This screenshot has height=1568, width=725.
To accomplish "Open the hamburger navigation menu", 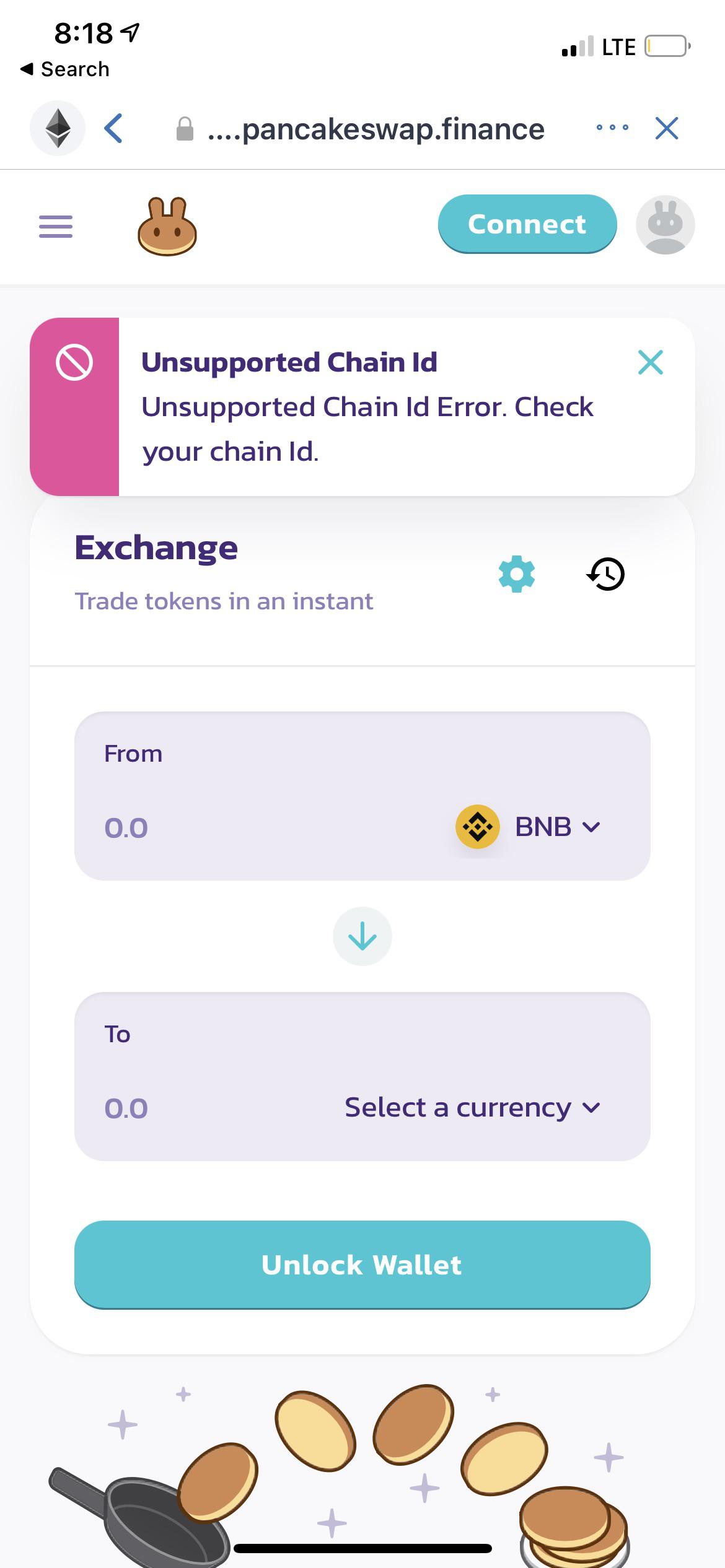I will tap(56, 226).
